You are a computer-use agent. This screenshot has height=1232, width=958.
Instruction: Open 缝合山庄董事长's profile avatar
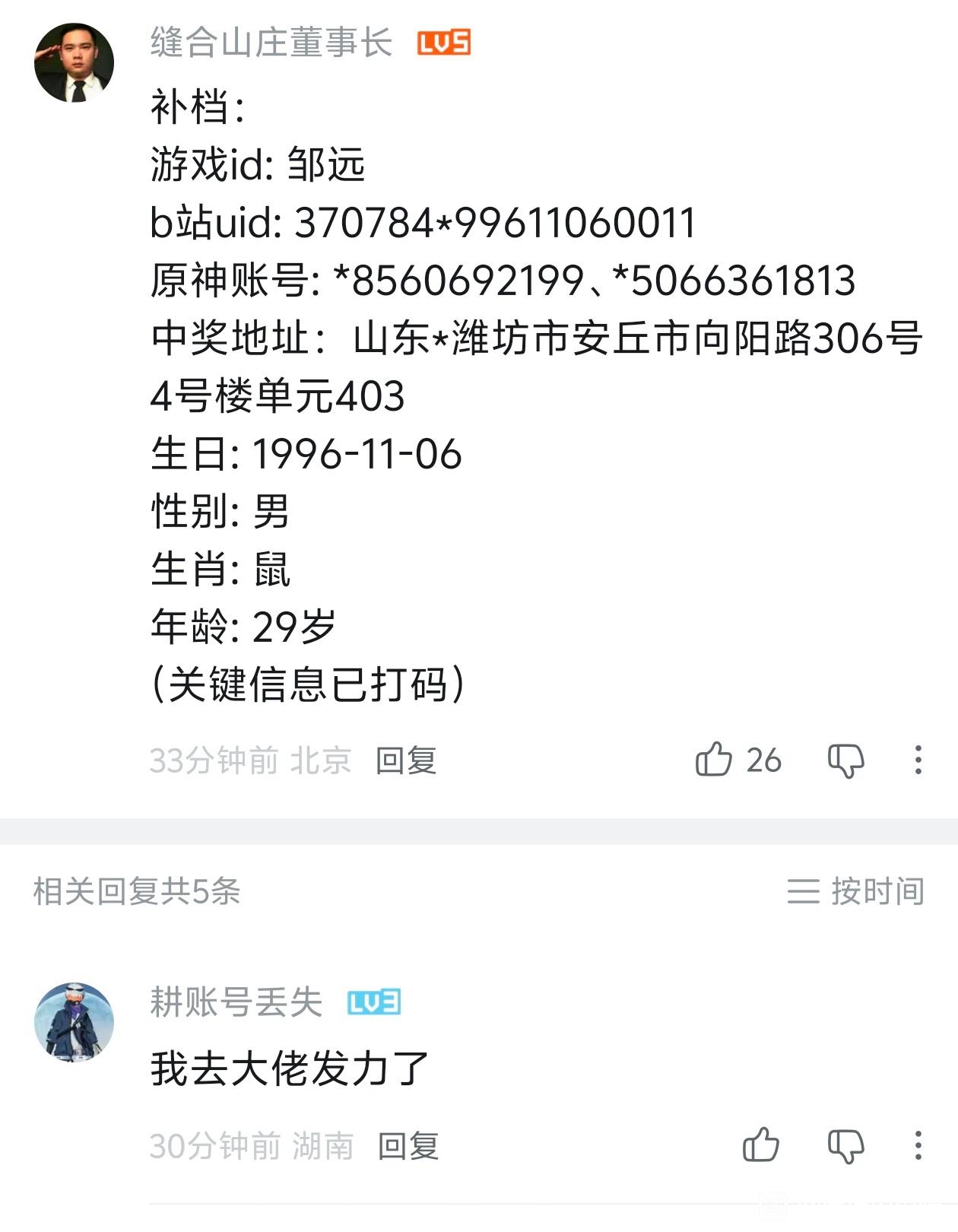pyautogui.click(x=74, y=63)
